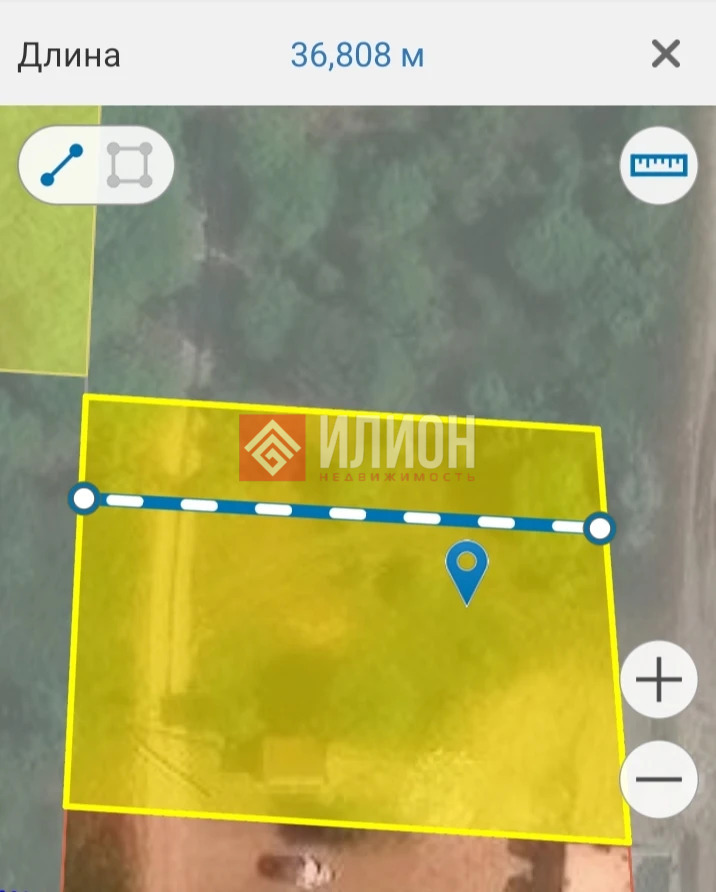Screen dimensions: 716x892
Task: Zoom in the map with plus
Action: 659,679
